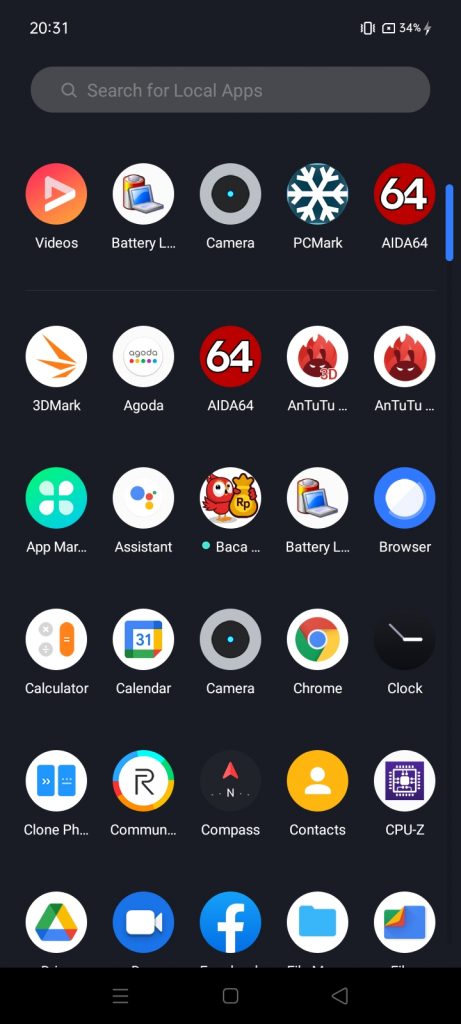461x1024 pixels.
Task: Go to the home screen via the navigation bar
Action: pyautogui.click(x=230, y=996)
